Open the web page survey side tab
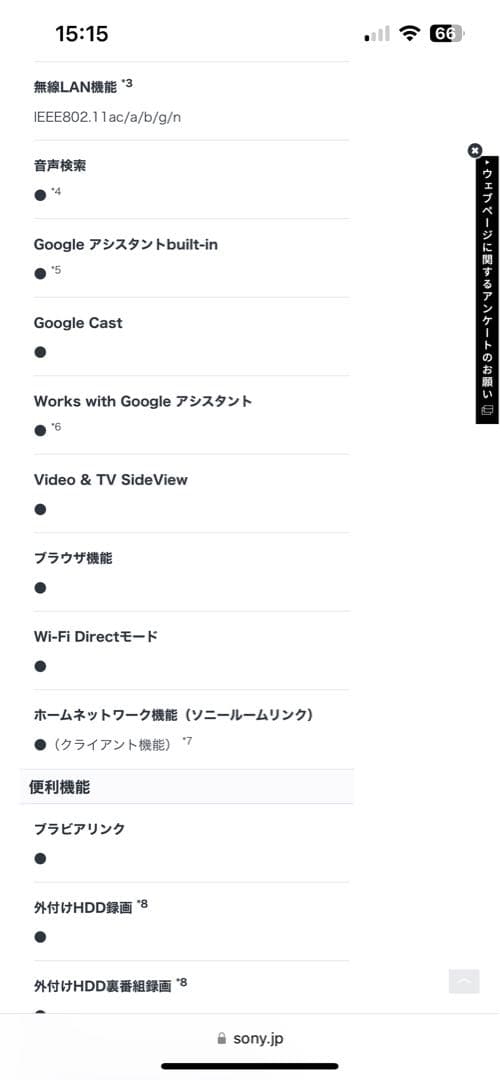The height and width of the screenshot is (1080, 500). click(x=487, y=289)
